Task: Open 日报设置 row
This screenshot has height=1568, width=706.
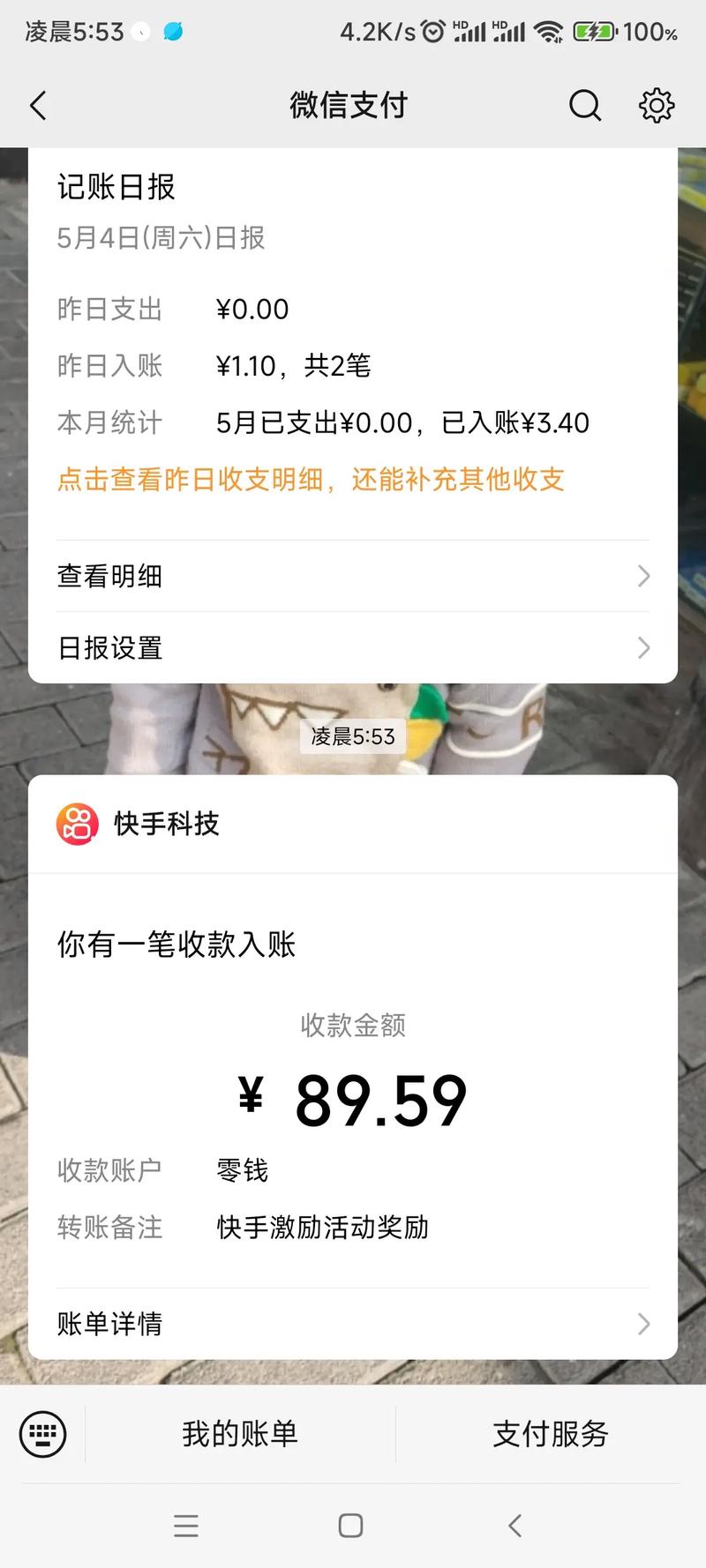Action: (353, 648)
